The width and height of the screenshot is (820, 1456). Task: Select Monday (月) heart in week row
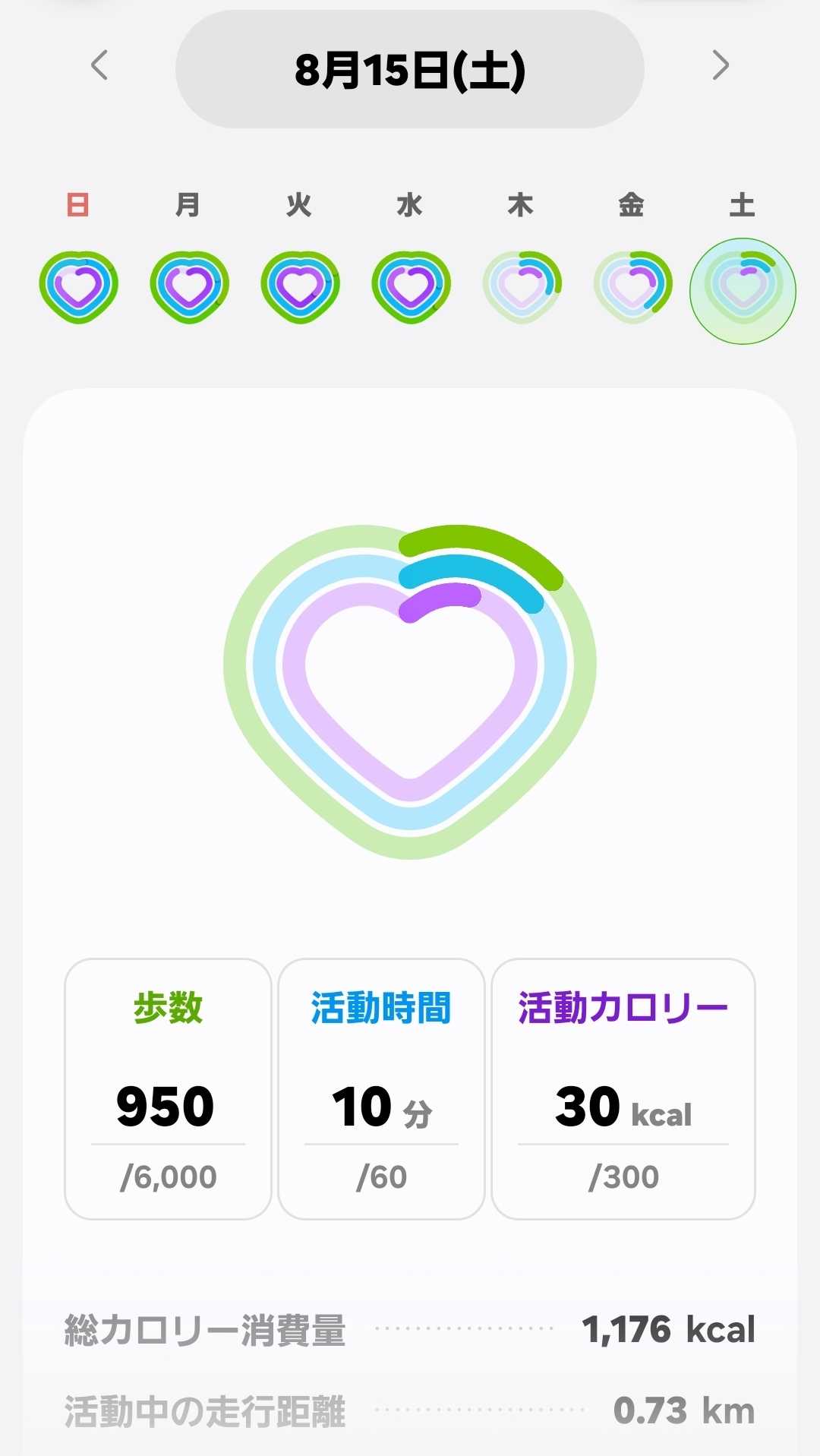coord(189,287)
